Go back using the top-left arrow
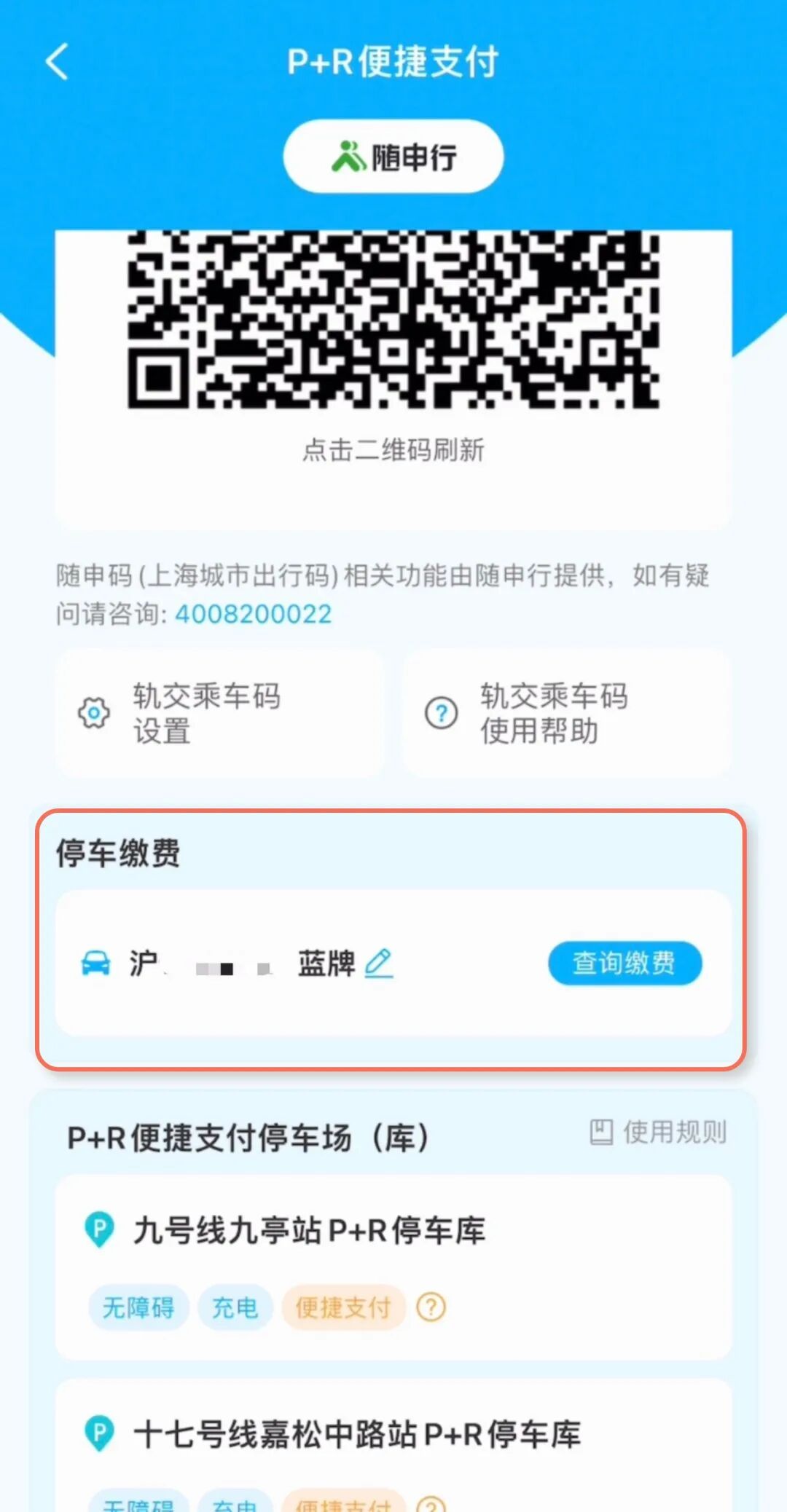 tap(57, 62)
